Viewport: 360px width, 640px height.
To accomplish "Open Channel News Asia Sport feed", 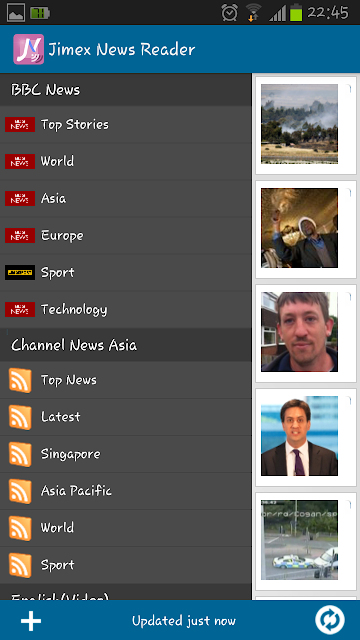I will [x=126, y=565].
